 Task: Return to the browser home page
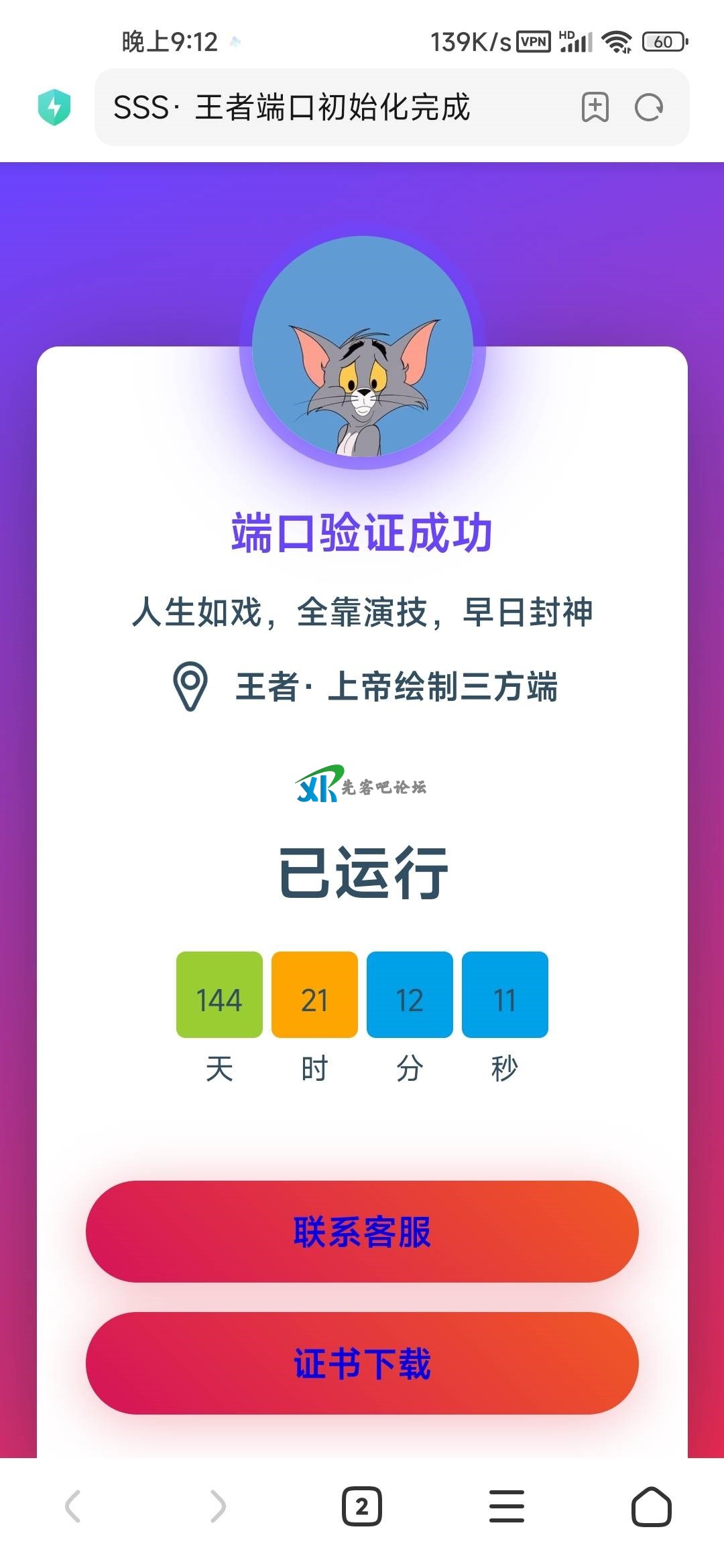tap(651, 1506)
